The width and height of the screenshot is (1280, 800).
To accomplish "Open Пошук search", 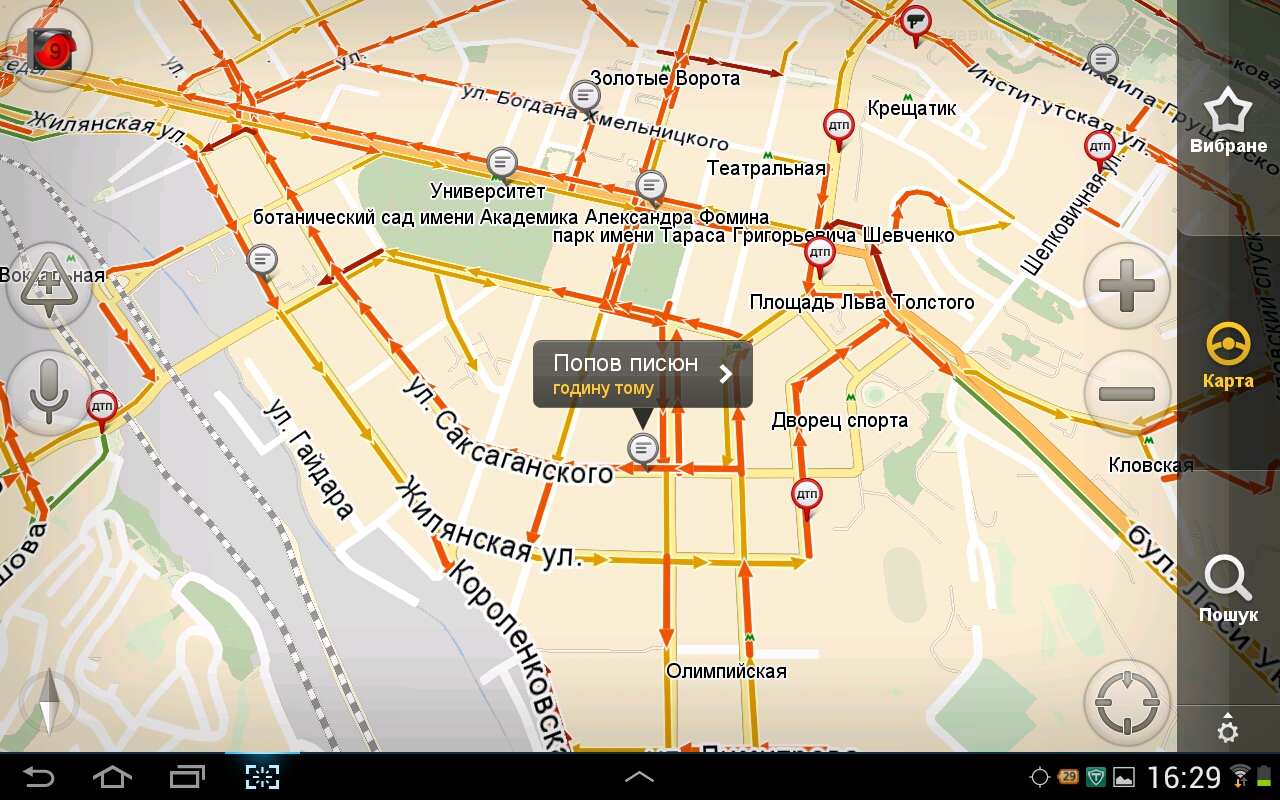I will (x=1228, y=590).
